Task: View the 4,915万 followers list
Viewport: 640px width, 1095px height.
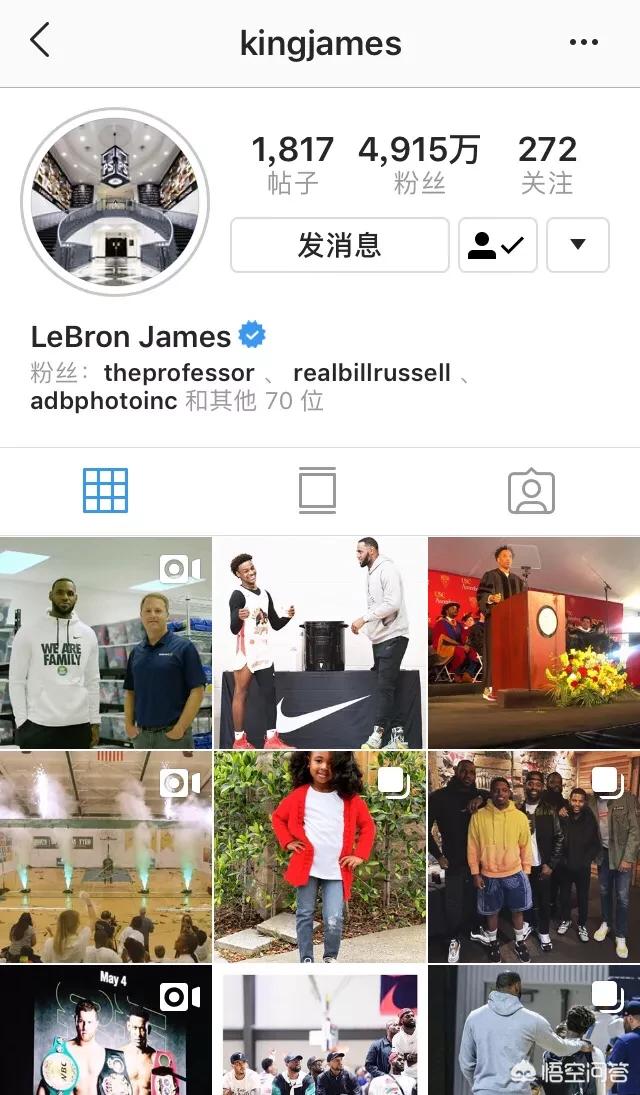Action: [418, 164]
